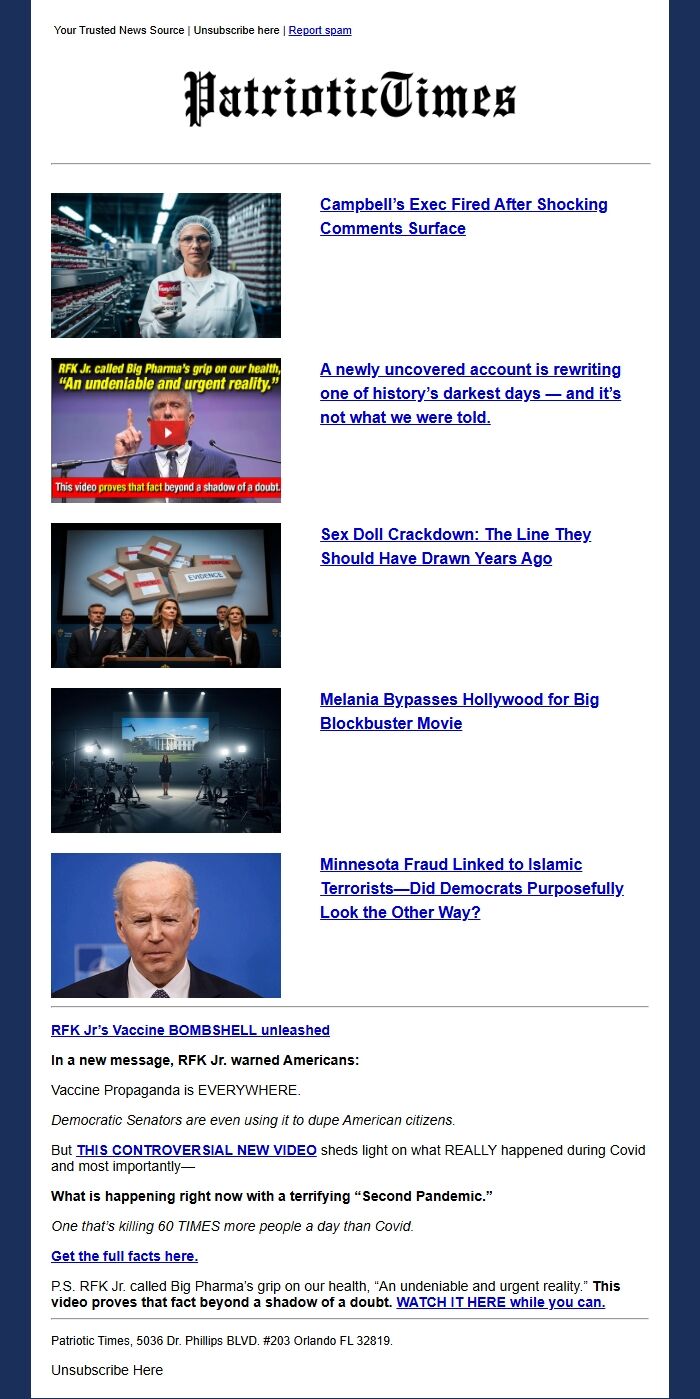Open RFK Jr's Vaccine BOMBSHELL unleashed link

pyautogui.click(x=190, y=1030)
